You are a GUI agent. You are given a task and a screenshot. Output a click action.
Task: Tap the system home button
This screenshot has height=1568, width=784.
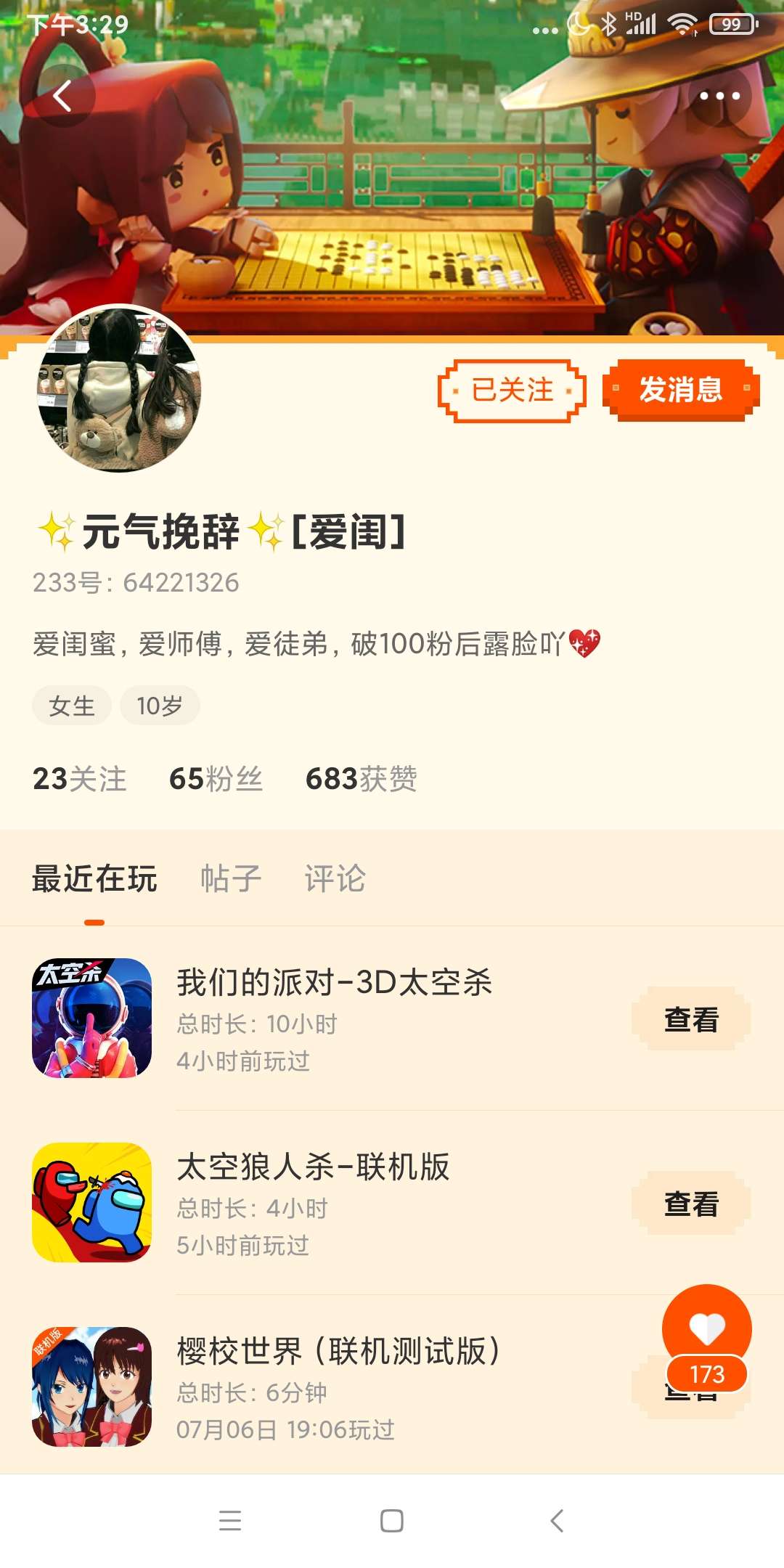392,1521
